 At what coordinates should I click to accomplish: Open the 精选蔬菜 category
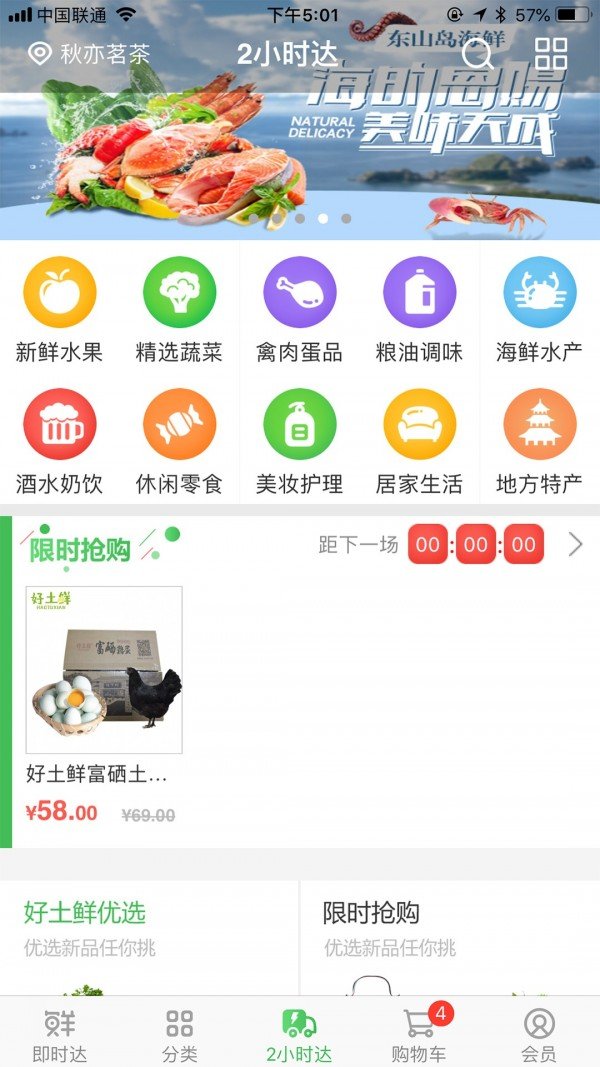180,310
